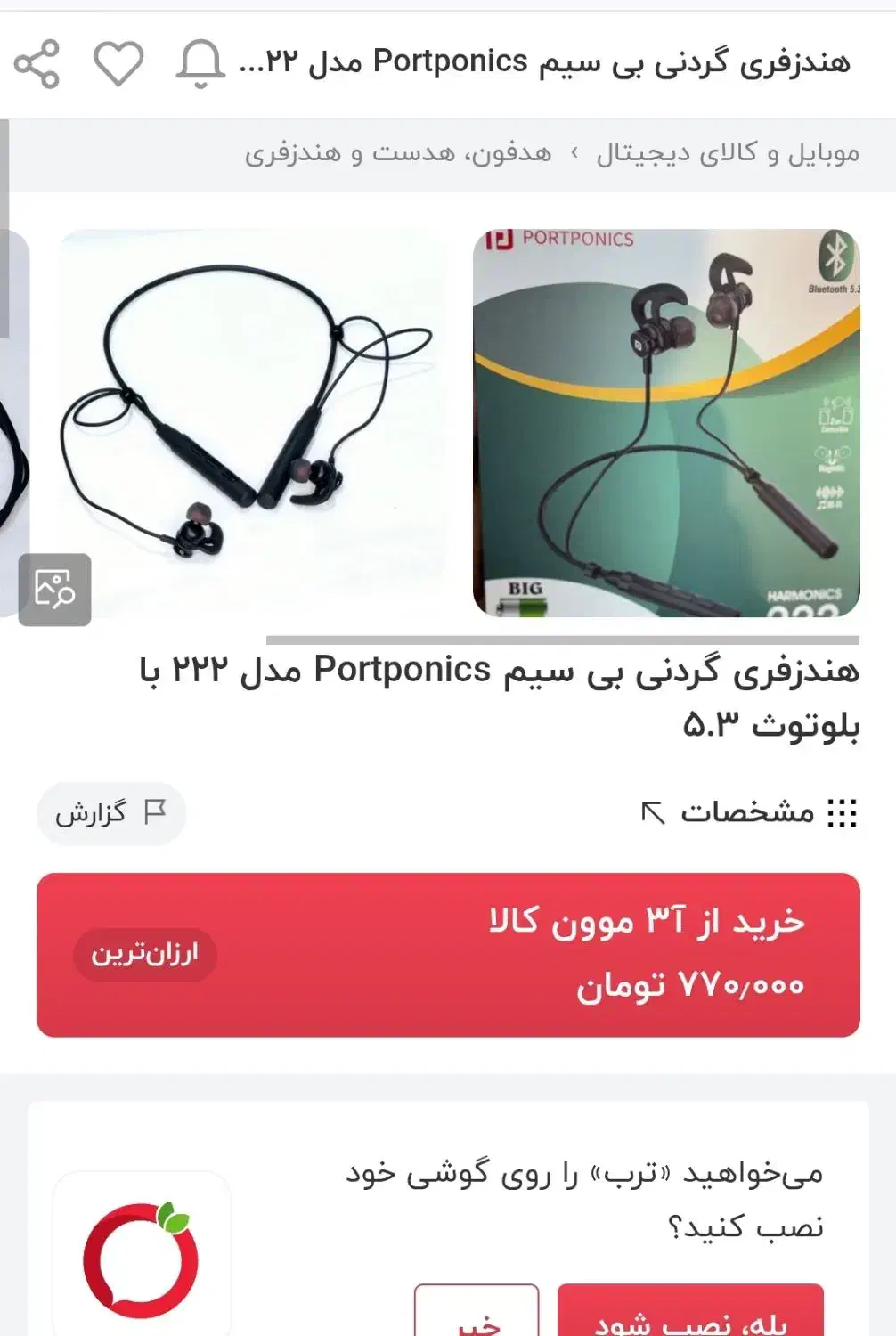Open the Portponics box product image
Viewport: 896px width, 1336px height.
tap(665, 423)
